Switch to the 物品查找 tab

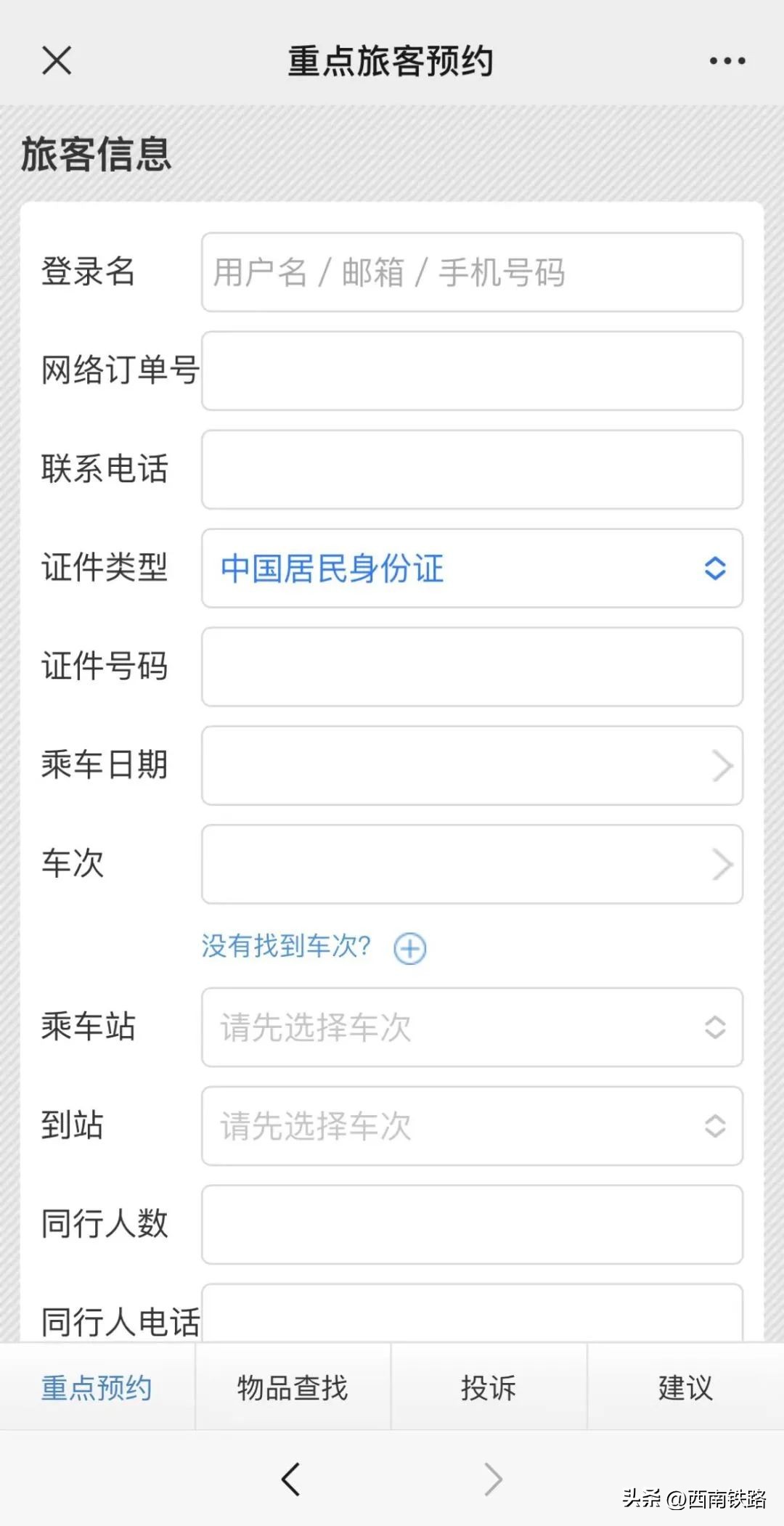293,1389
